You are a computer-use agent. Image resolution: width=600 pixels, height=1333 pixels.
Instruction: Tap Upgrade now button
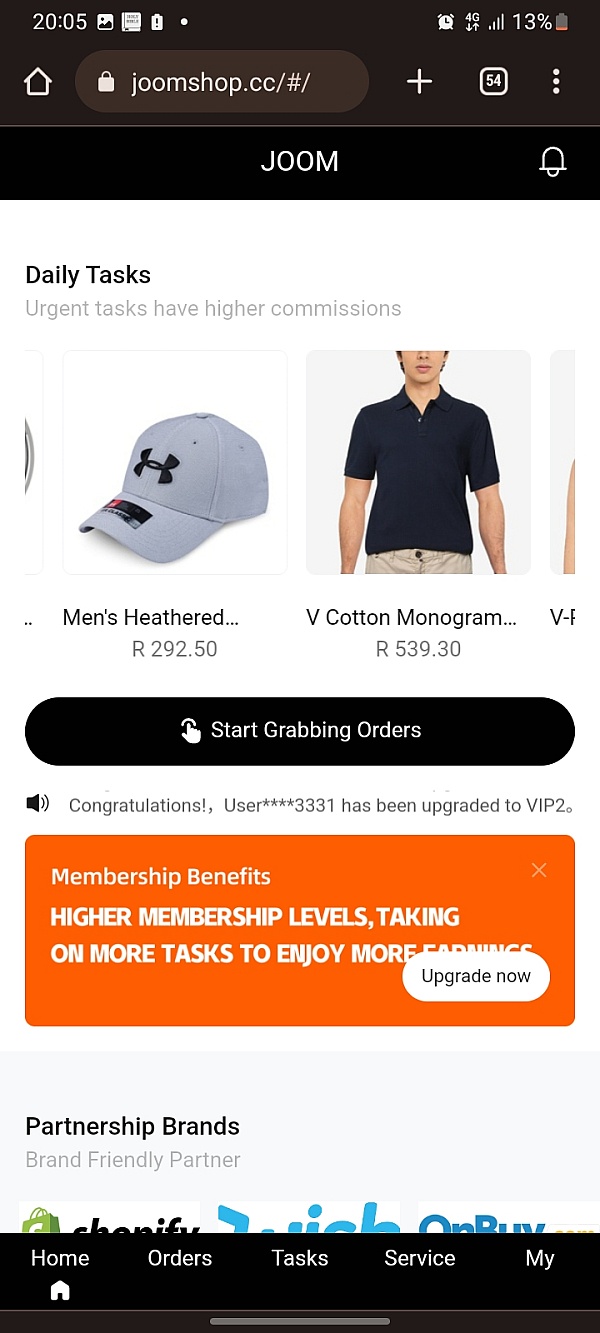[476, 976]
